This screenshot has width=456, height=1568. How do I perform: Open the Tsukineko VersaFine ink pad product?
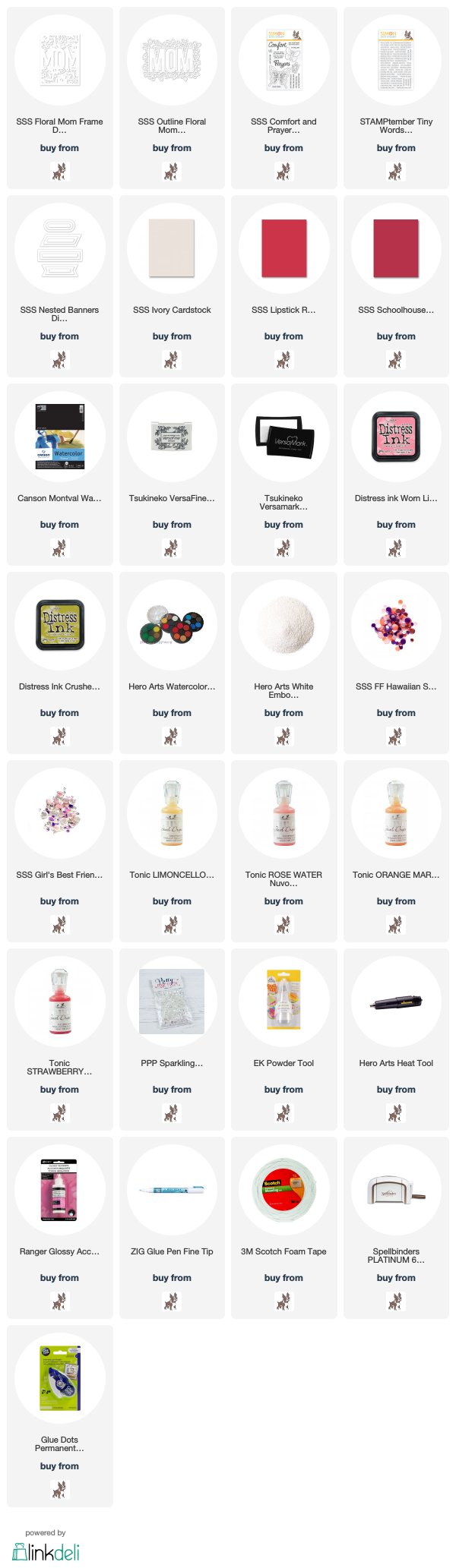(x=172, y=437)
